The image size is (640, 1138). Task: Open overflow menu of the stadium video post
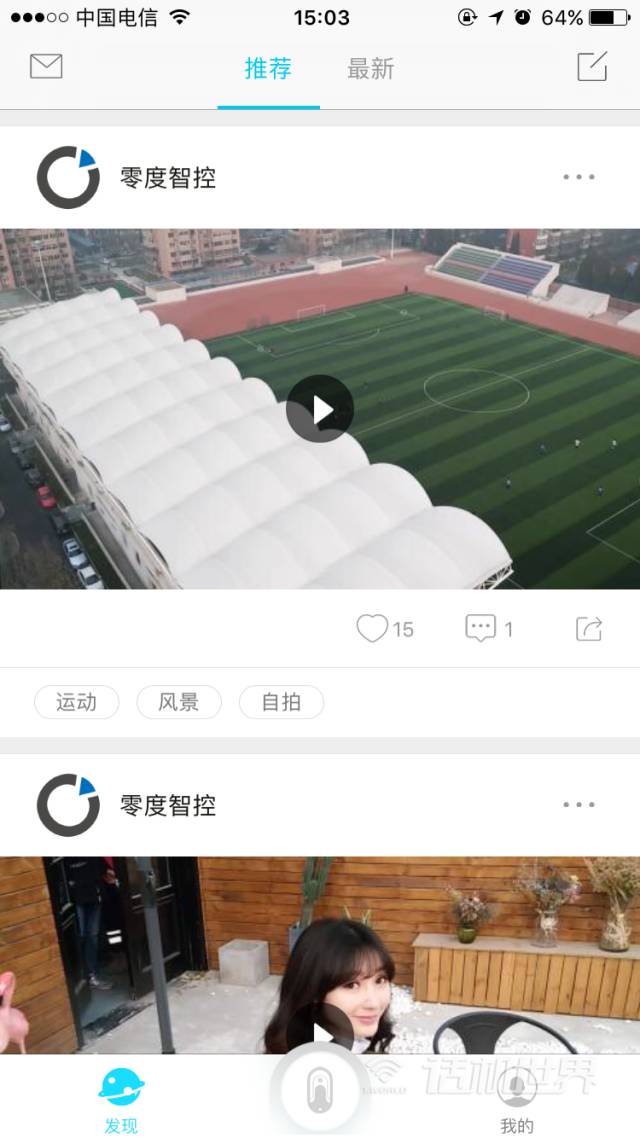click(578, 177)
